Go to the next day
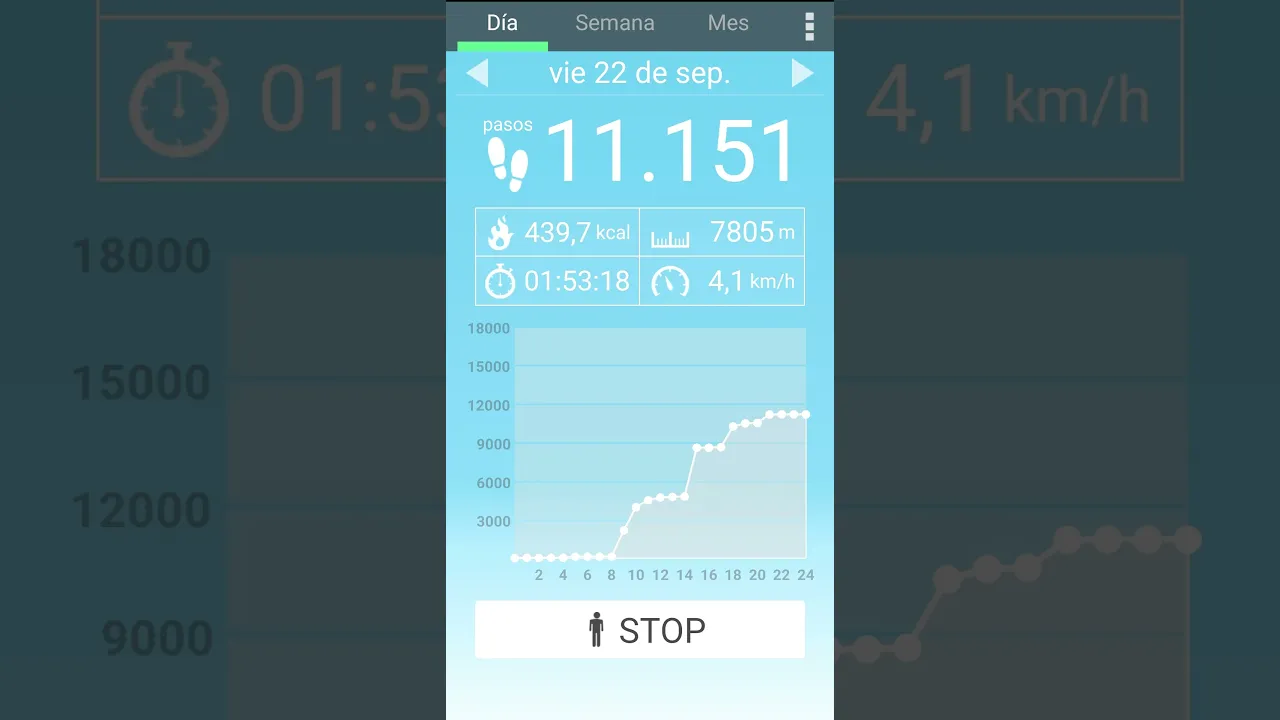Viewport: 1280px width, 720px height. (802, 73)
